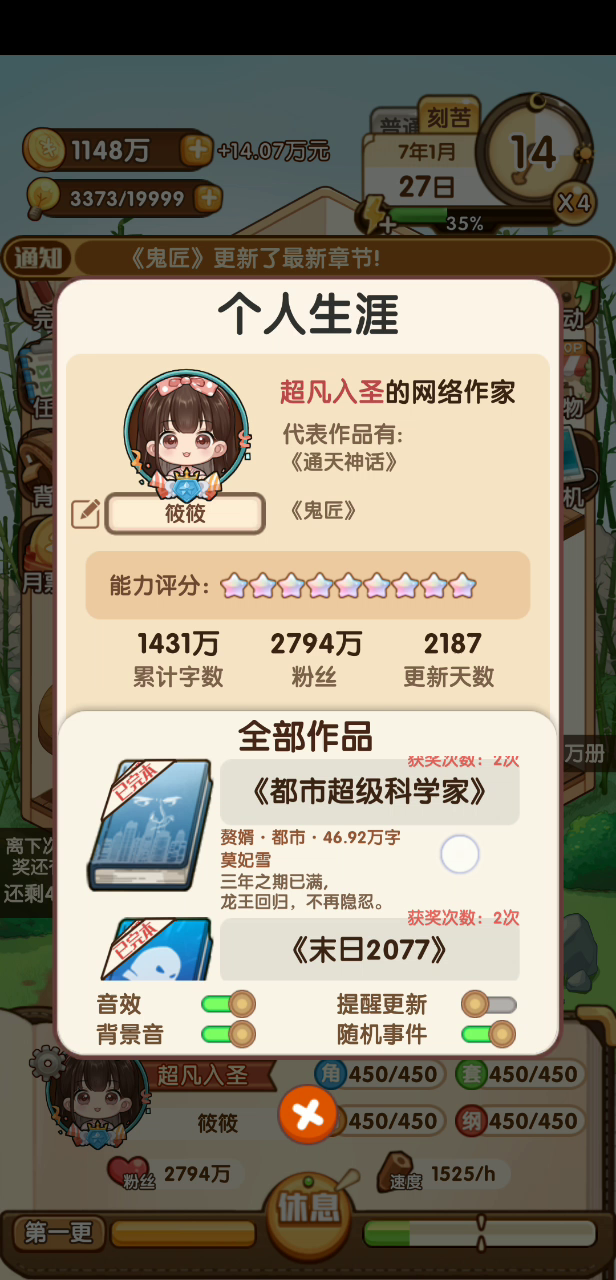Toggle the 背景音 background music switch

tap(228, 1034)
